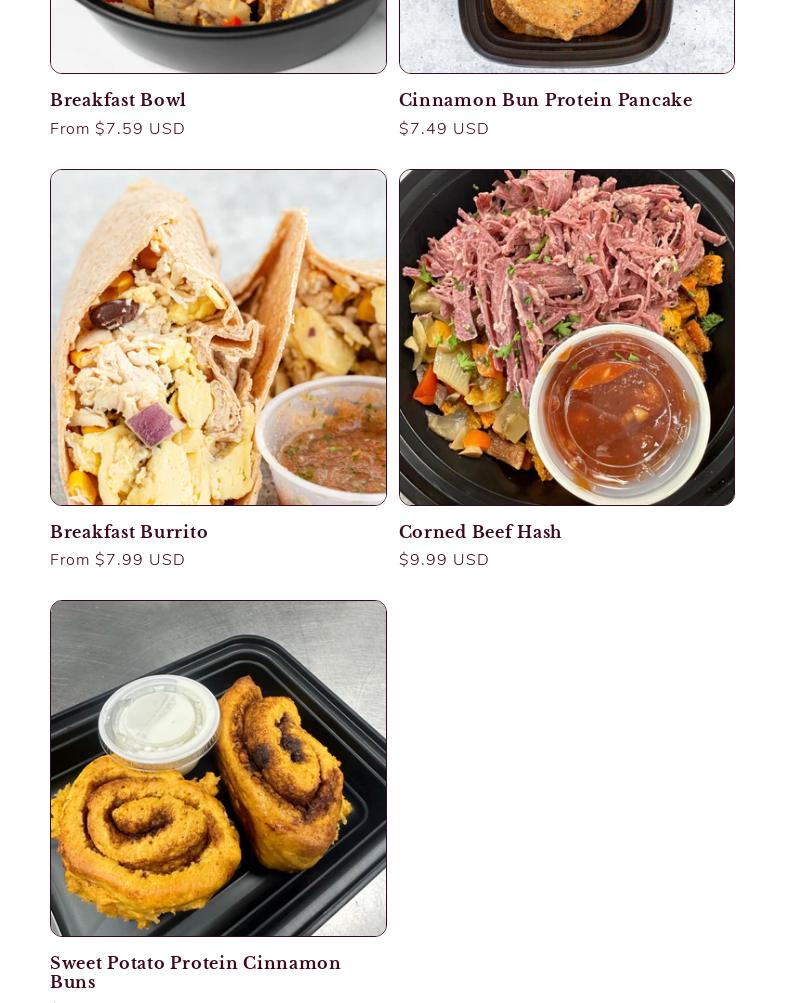Open Sweet Potato Protein Cinnamon Buns page

tap(196, 973)
